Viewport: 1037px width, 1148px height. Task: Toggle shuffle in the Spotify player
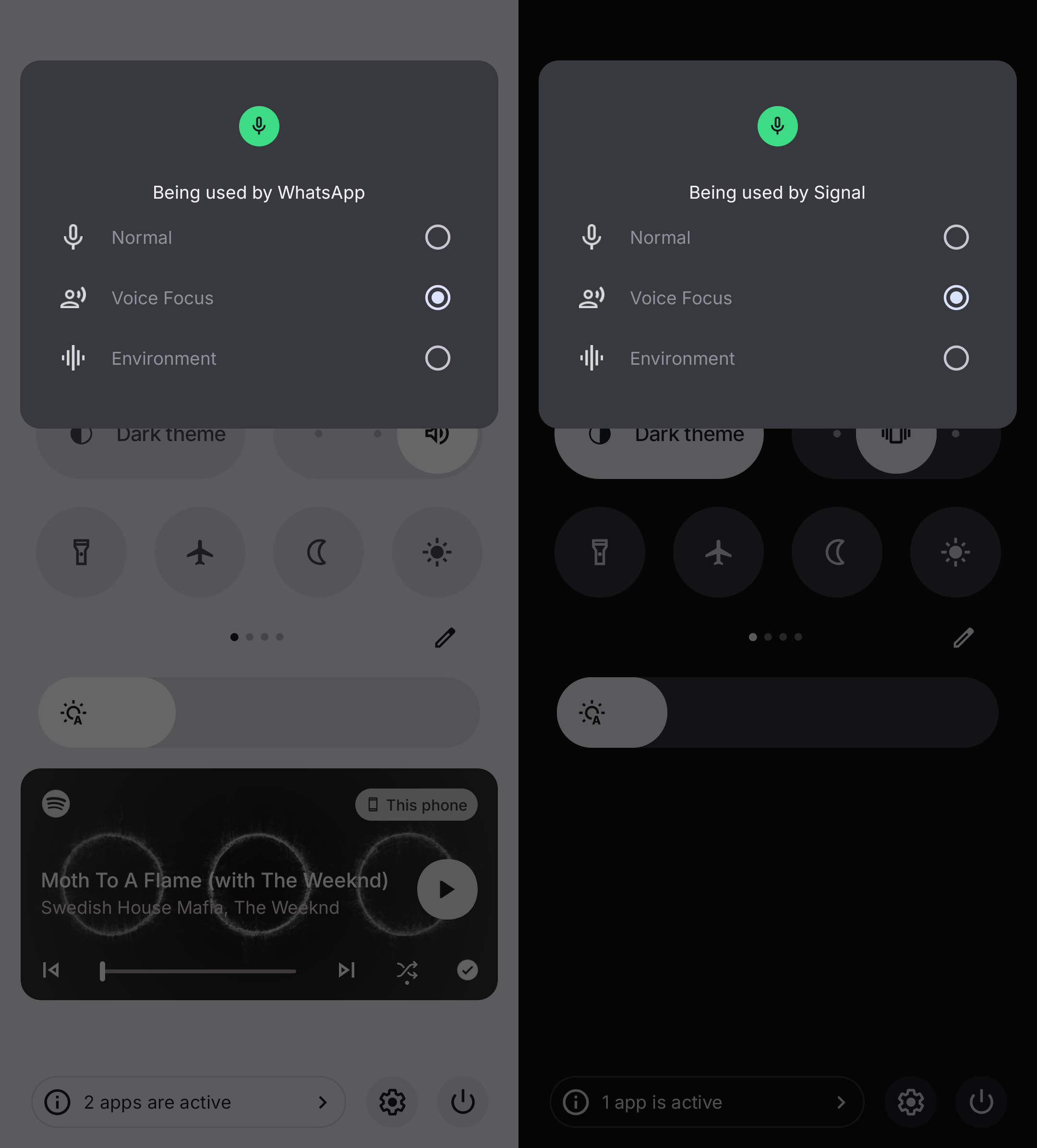[x=407, y=970]
